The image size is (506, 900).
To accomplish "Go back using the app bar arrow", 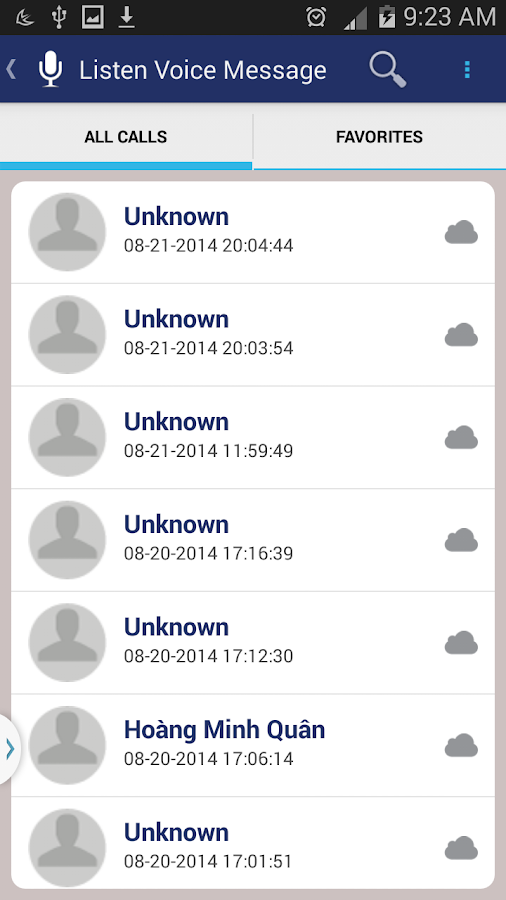I will [11, 69].
